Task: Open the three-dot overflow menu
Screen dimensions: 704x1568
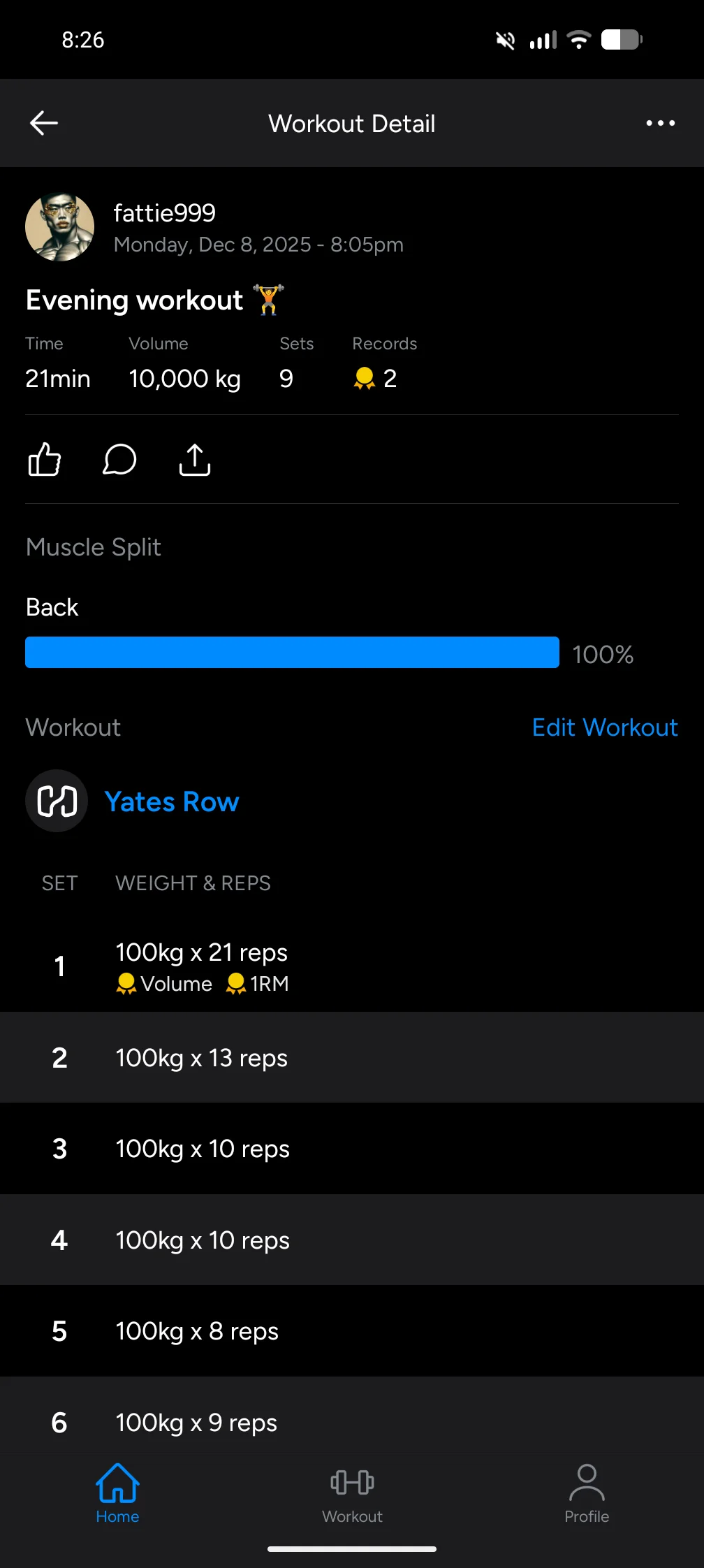Action: (x=660, y=124)
